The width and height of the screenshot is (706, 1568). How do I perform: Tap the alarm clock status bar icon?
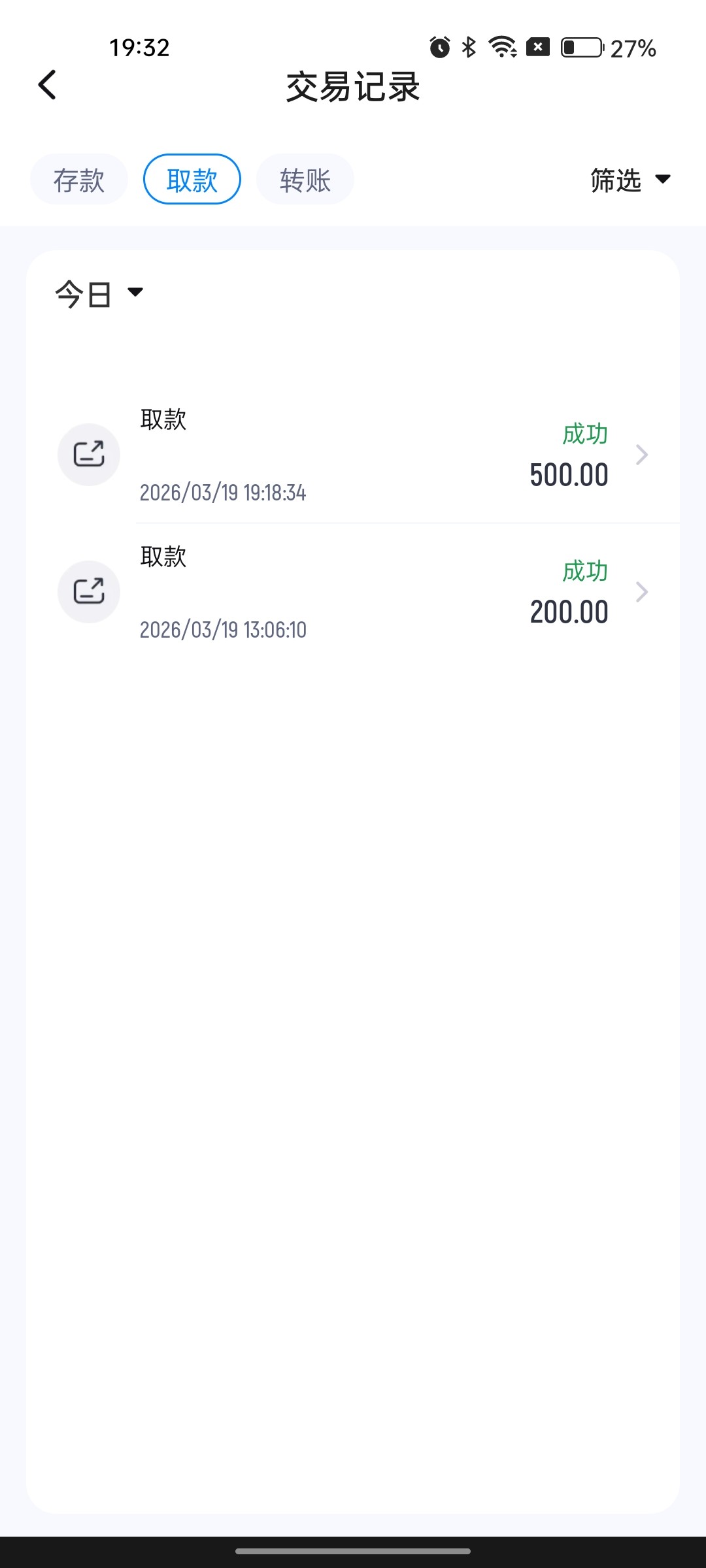[441, 48]
